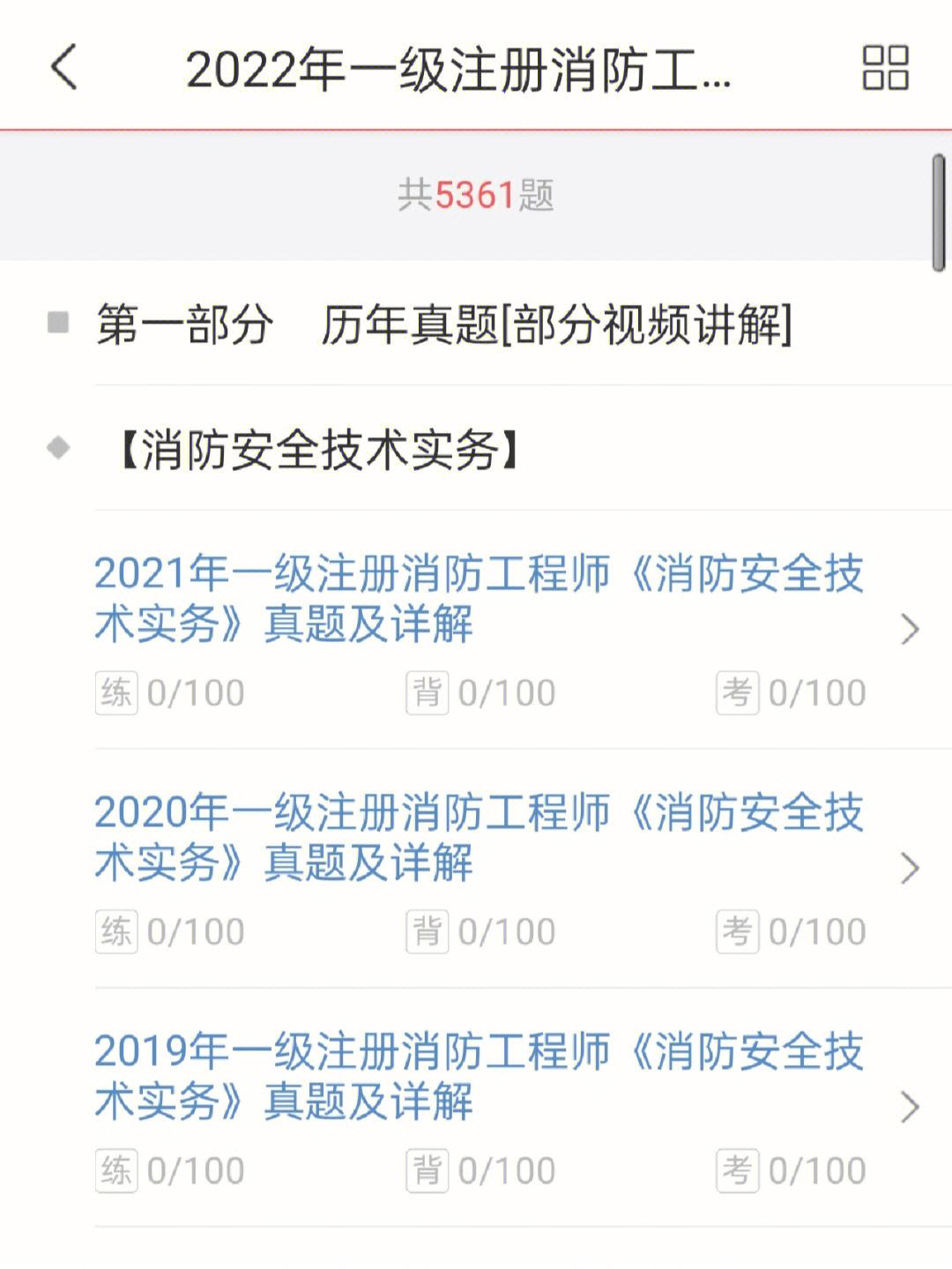952x1269 pixels.
Task: Expand the 2021 真题 entry via its chevron
Action: pos(910,627)
